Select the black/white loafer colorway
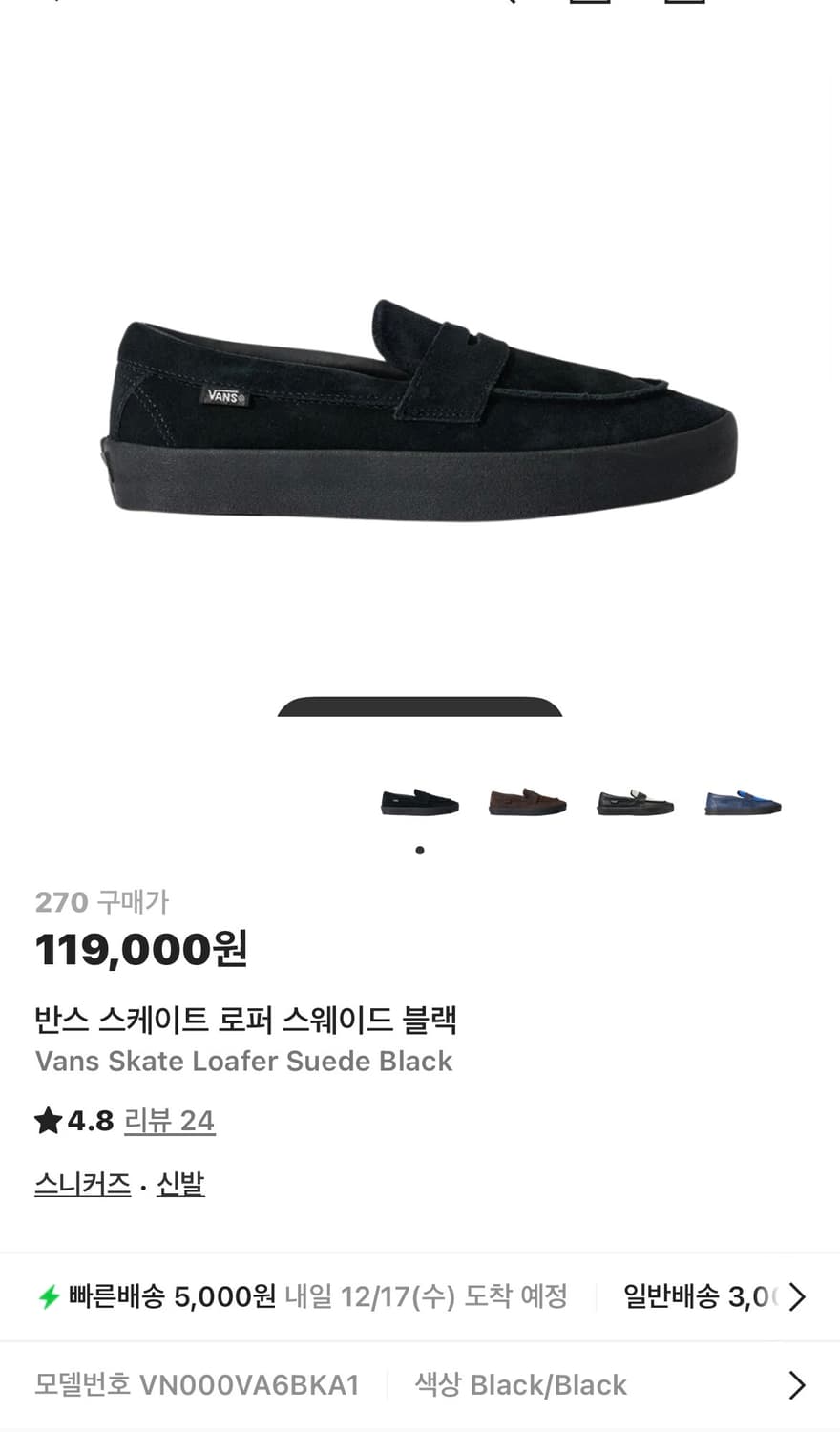The image size is (840, 1432). pyautogui.click(x=635, y=800)
